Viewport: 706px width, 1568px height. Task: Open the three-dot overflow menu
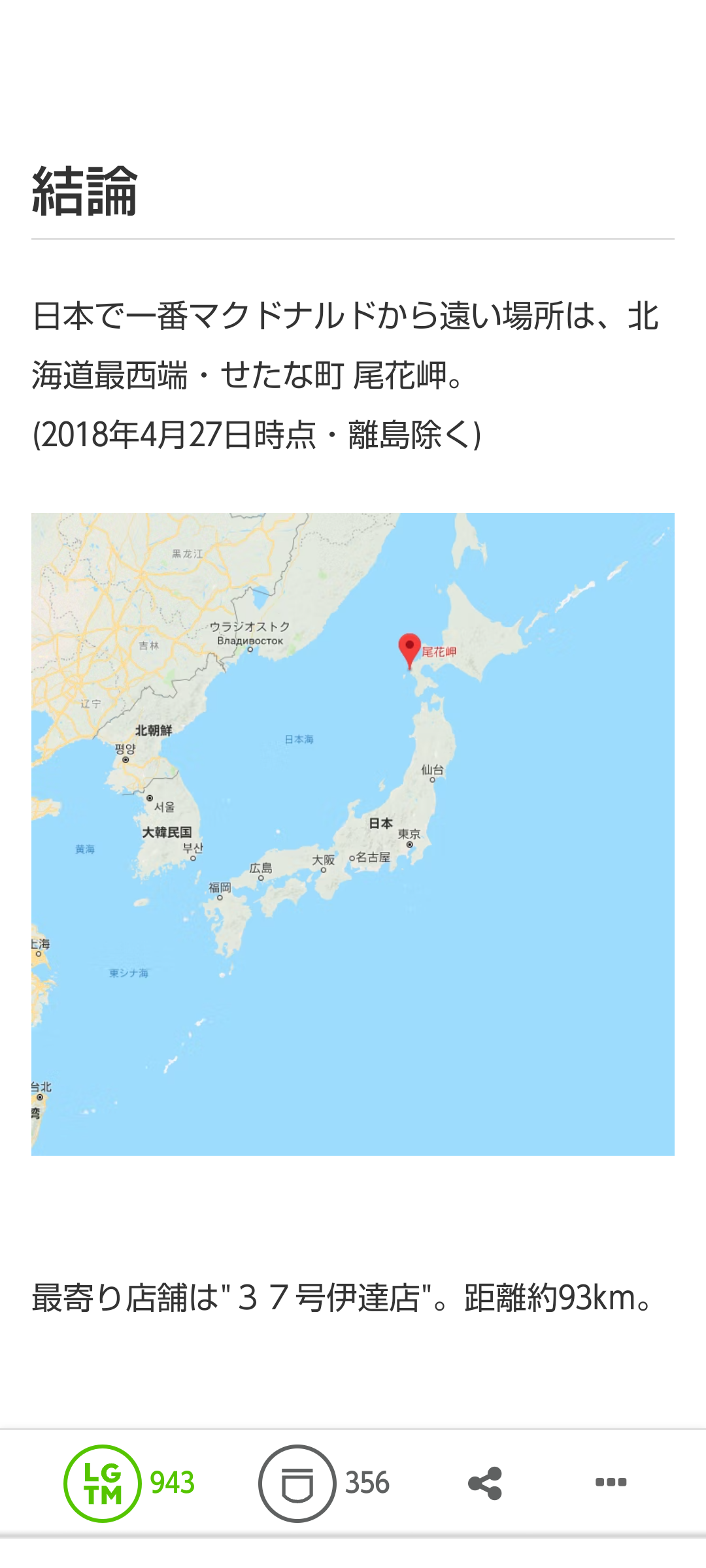[x=611, y=1482]
